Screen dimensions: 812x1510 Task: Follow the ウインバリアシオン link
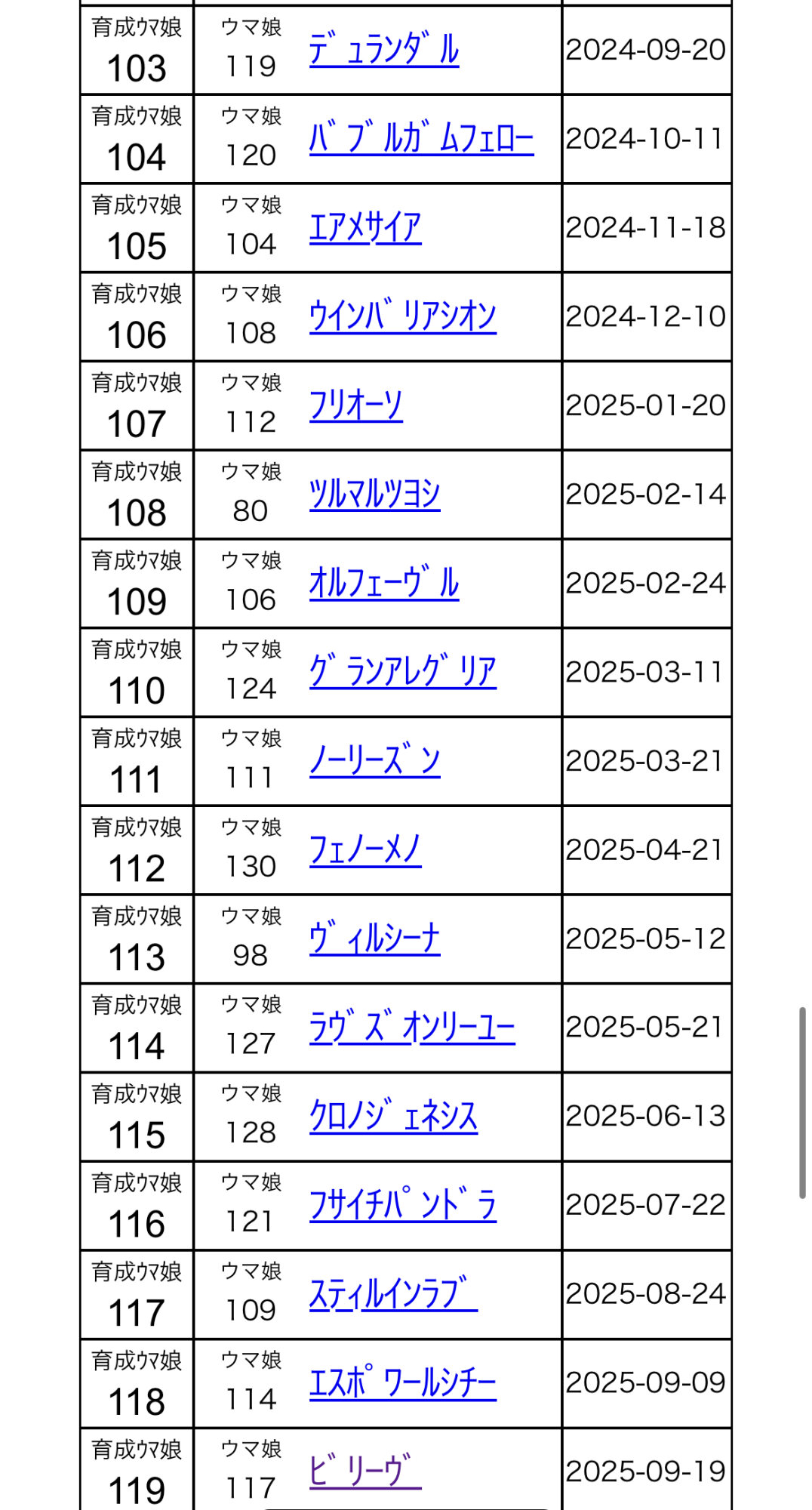point(402,316)
